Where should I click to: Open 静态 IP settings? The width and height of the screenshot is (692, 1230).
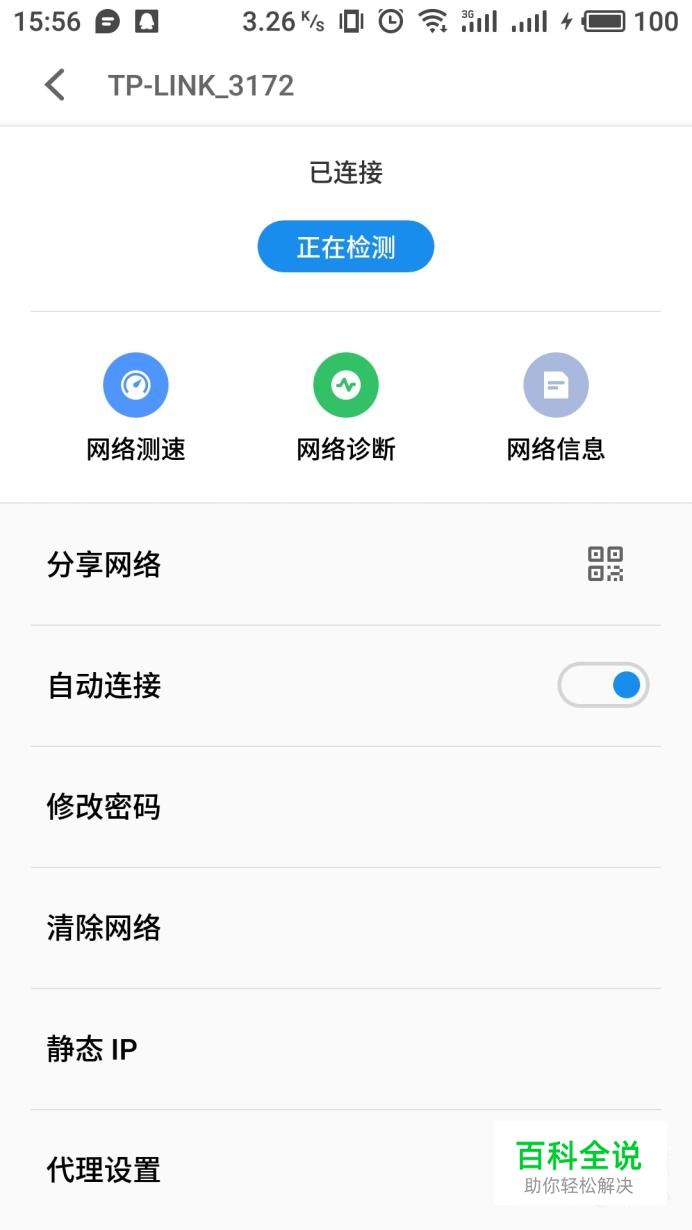345,1049
